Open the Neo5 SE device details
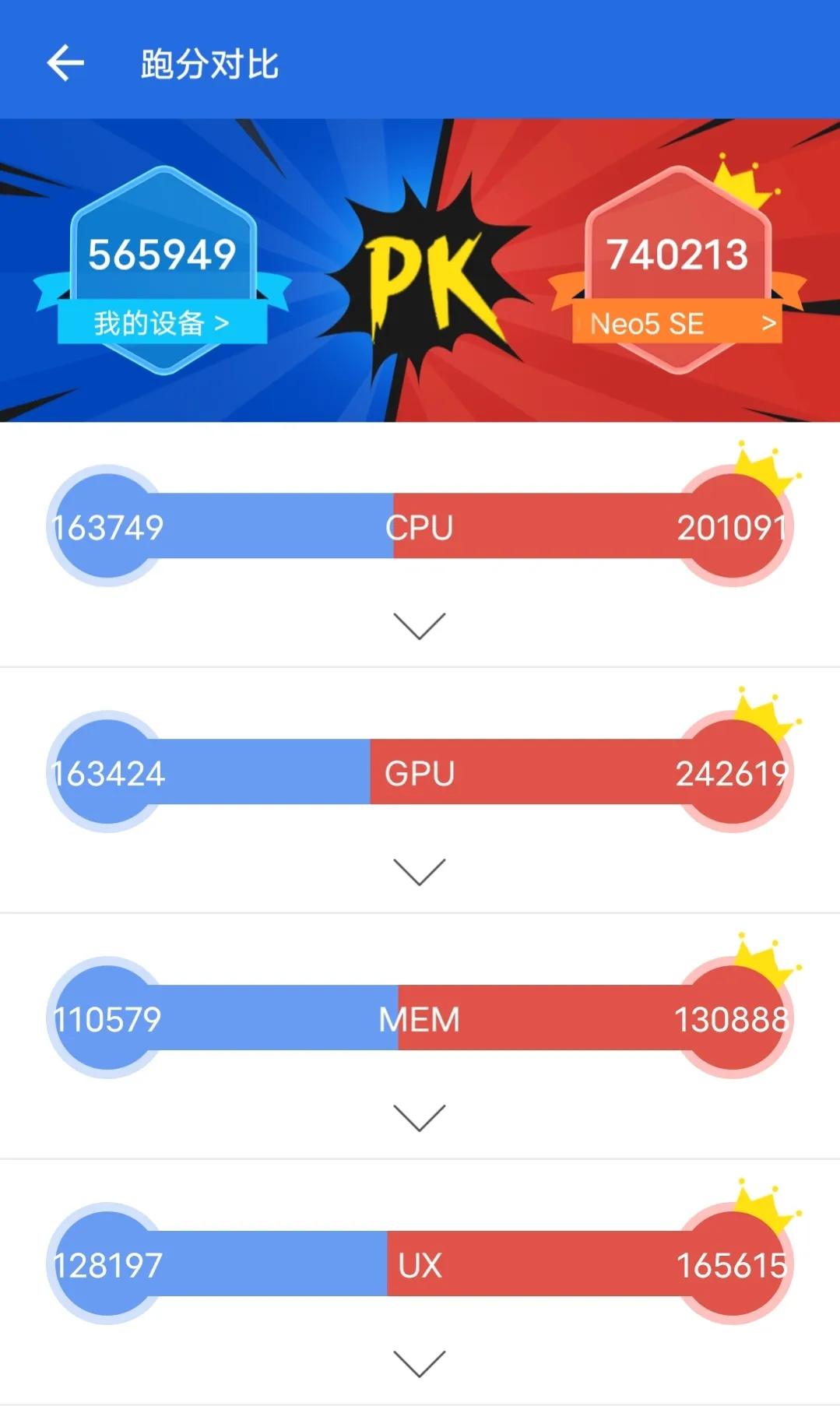The image size is (840, 1406). pyautogui.click(x=677, y=323)
